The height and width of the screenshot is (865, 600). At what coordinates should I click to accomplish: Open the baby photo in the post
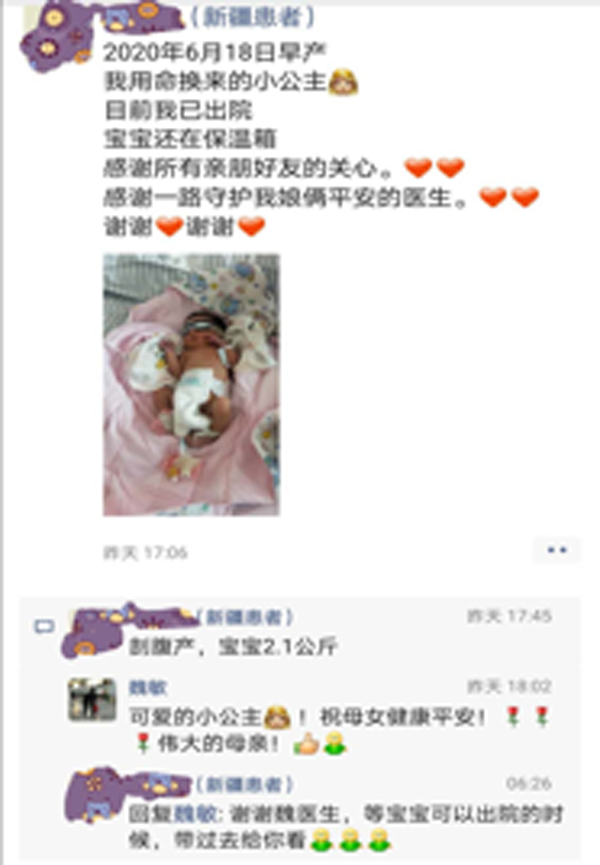click(191, 385)
